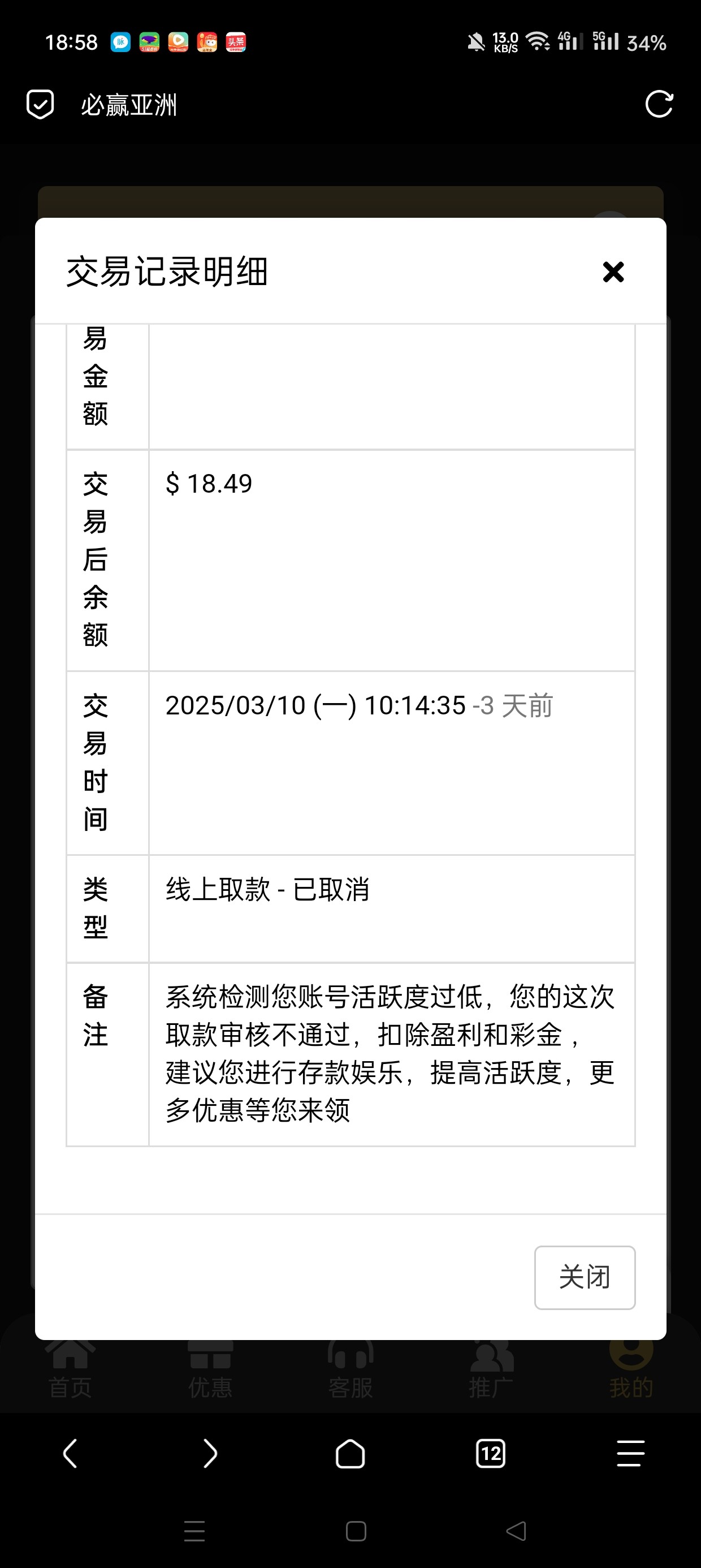Open the browser home page
This screenshot has height=1568, width=701.
[350, 1454]
